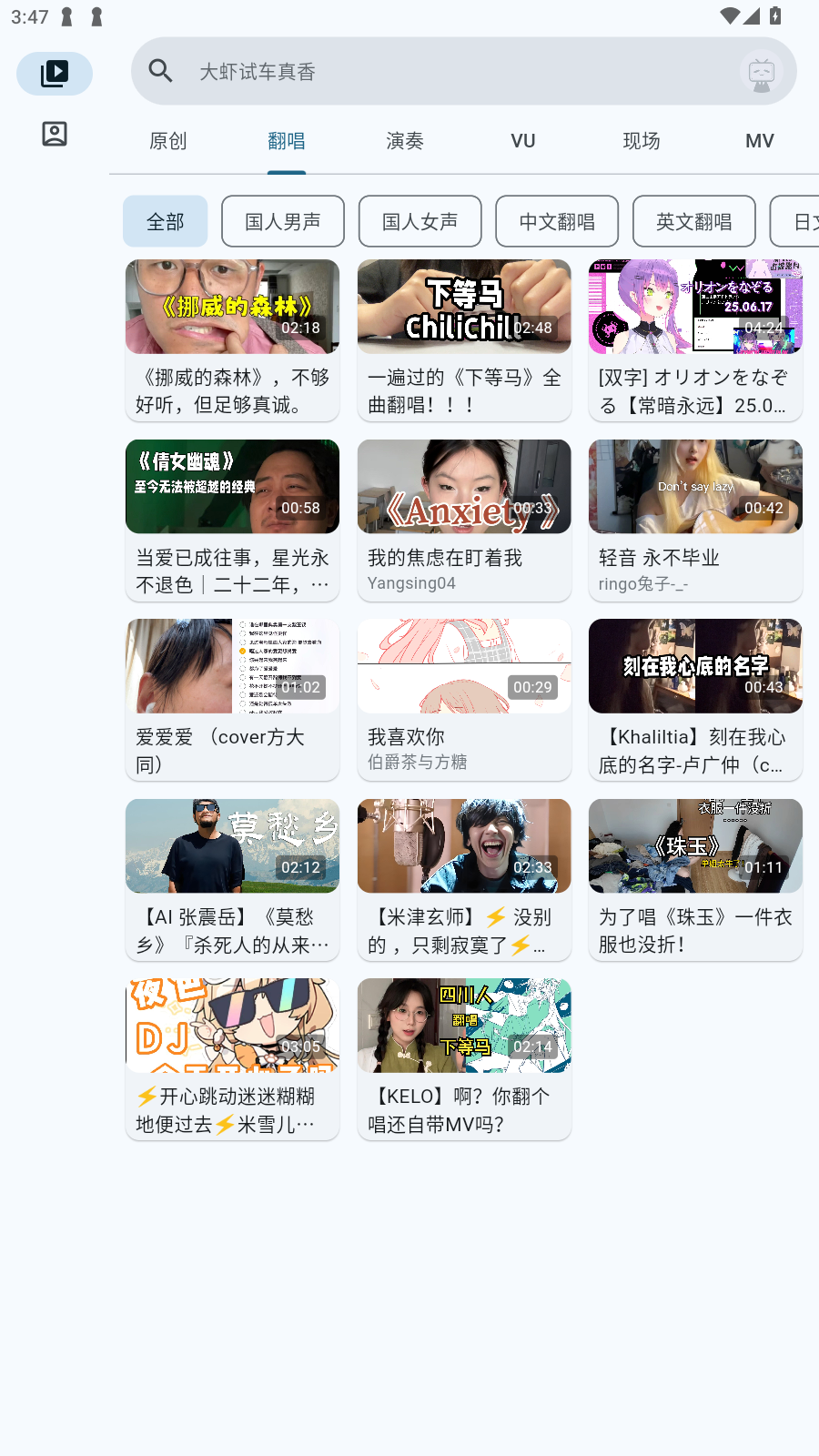819x1456 pixels.
Task: Filter by 国人女声
Action: coord(420,221)
